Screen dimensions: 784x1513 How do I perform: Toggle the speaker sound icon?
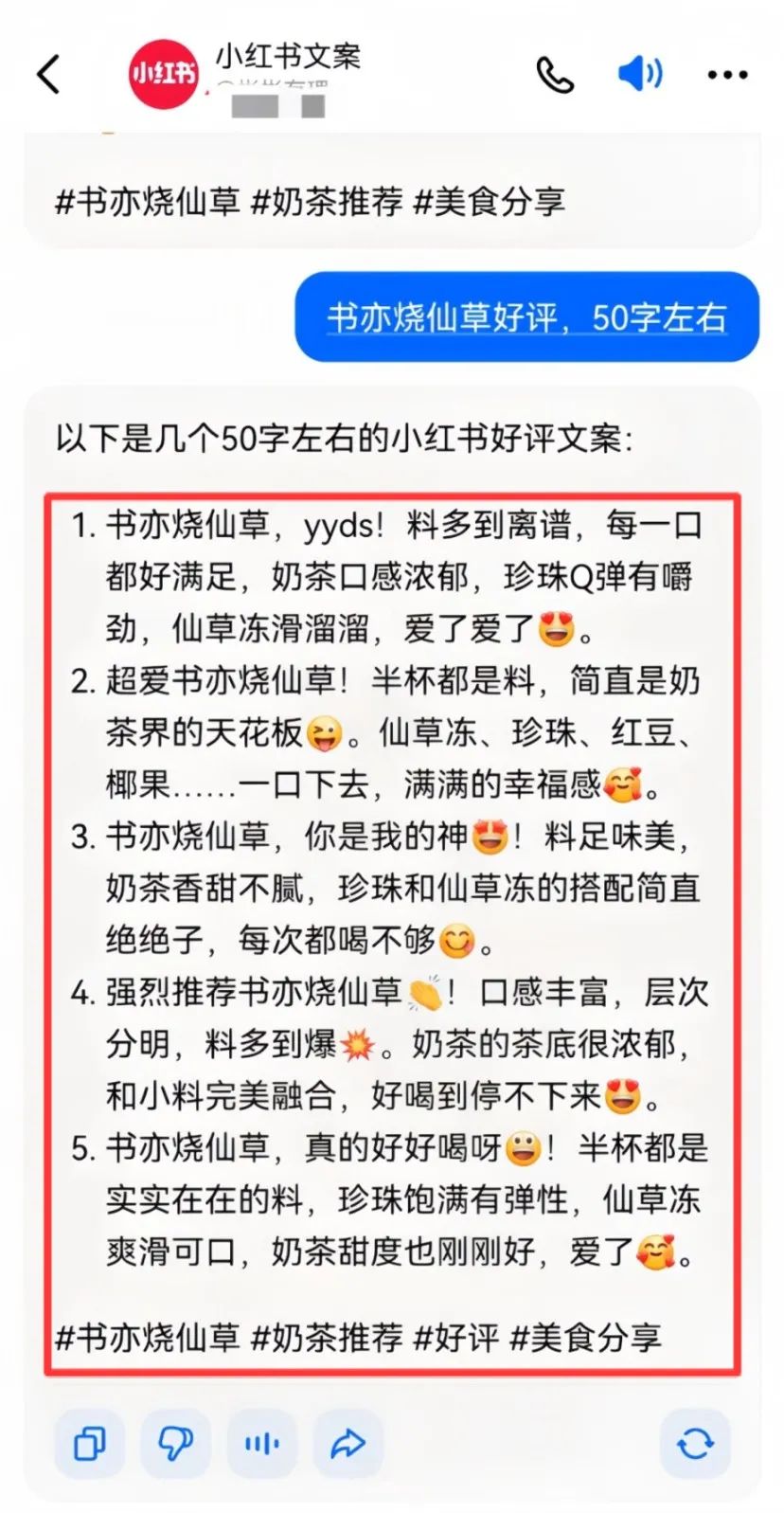(640, 73)
